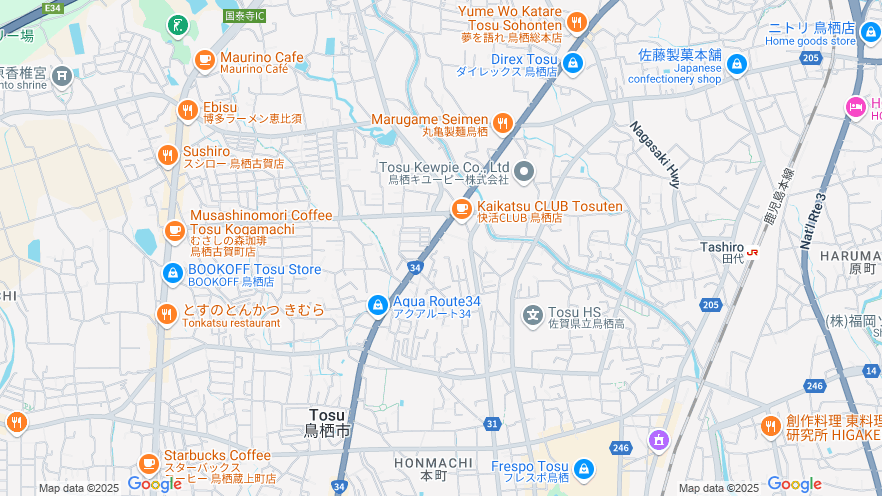Open the Maurino Cafe map pin
882x496 pixels.
205,60
